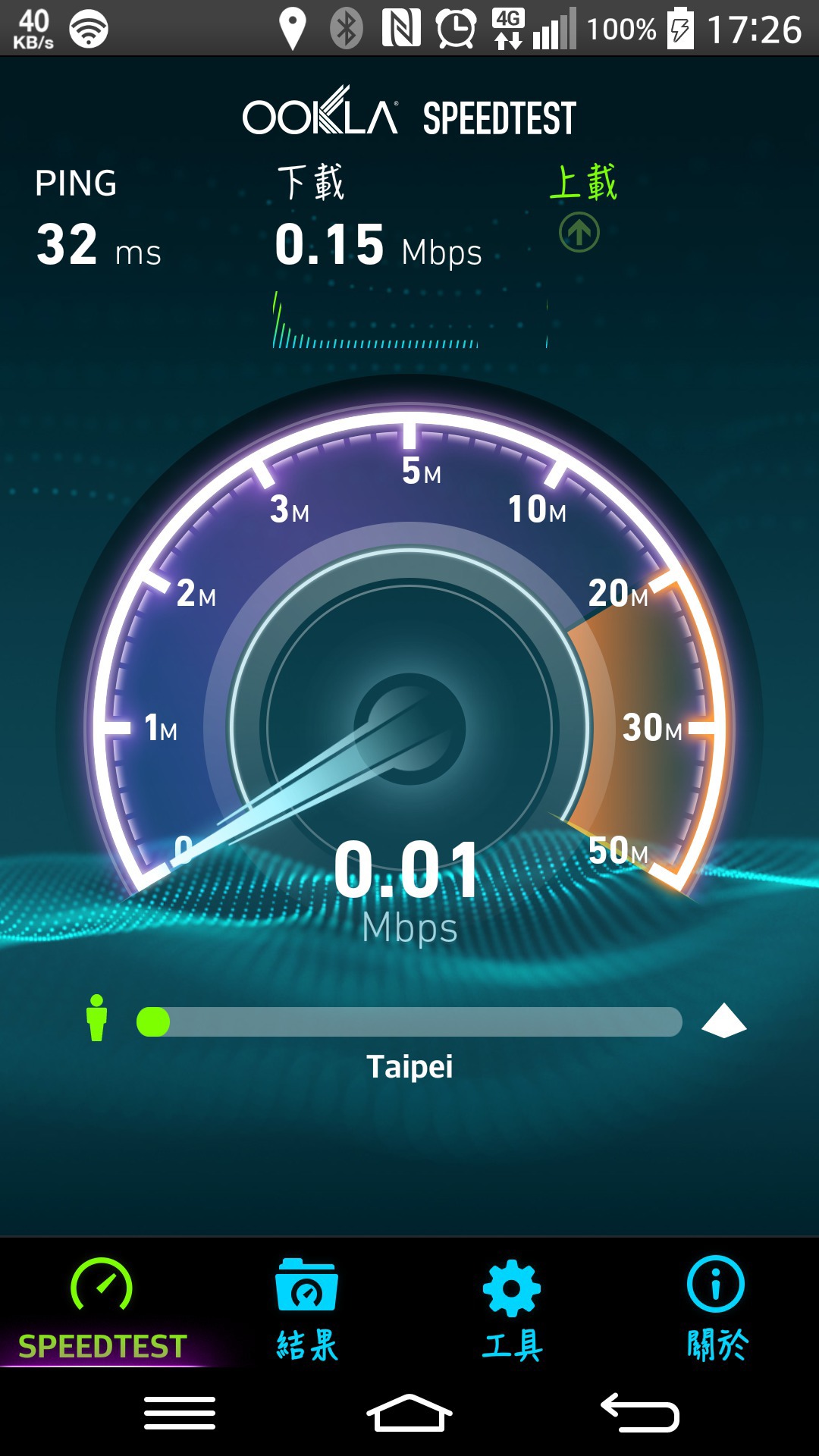Go back with the system back button
819x1456 pixels.
tap(640, 1413)
